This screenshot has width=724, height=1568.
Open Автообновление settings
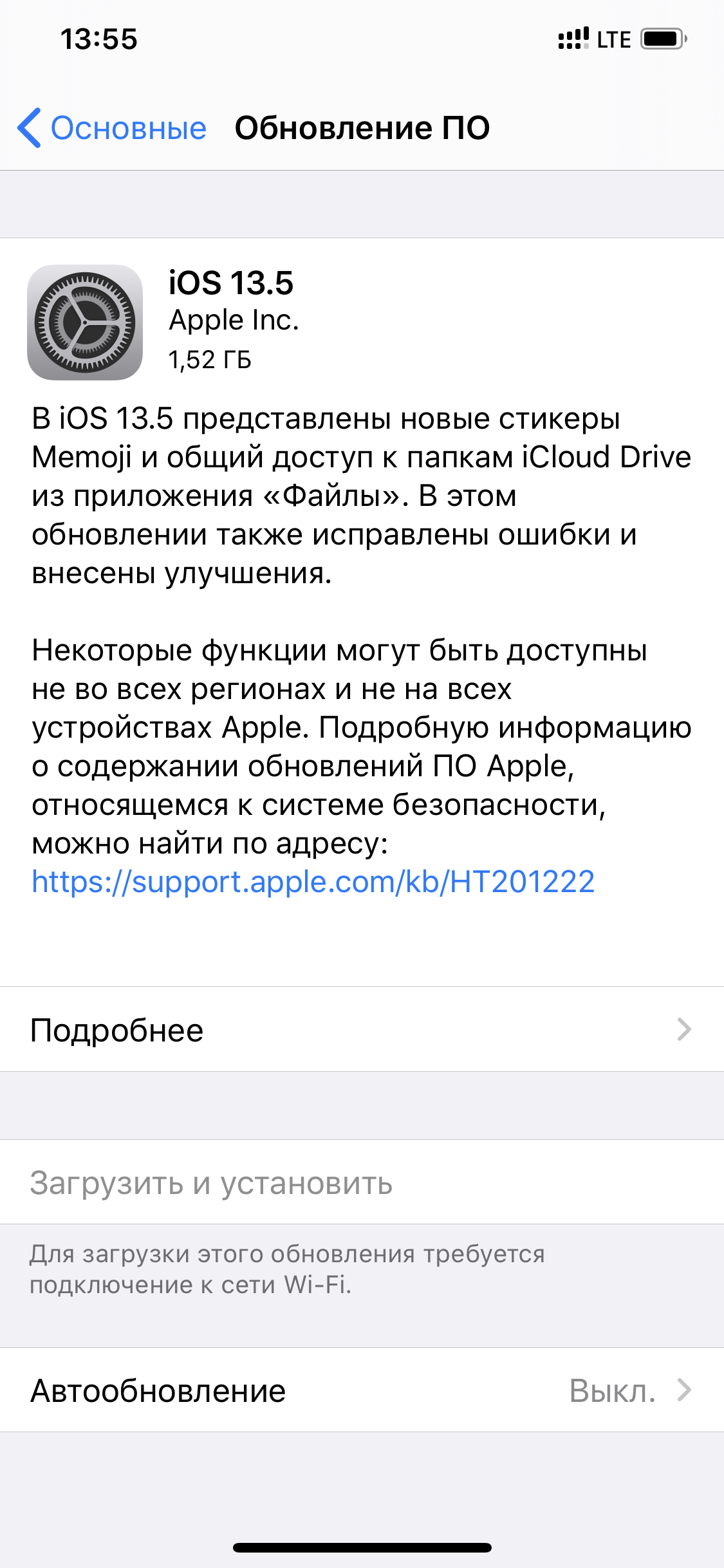pyautogui.click(x=362, y=1390)
